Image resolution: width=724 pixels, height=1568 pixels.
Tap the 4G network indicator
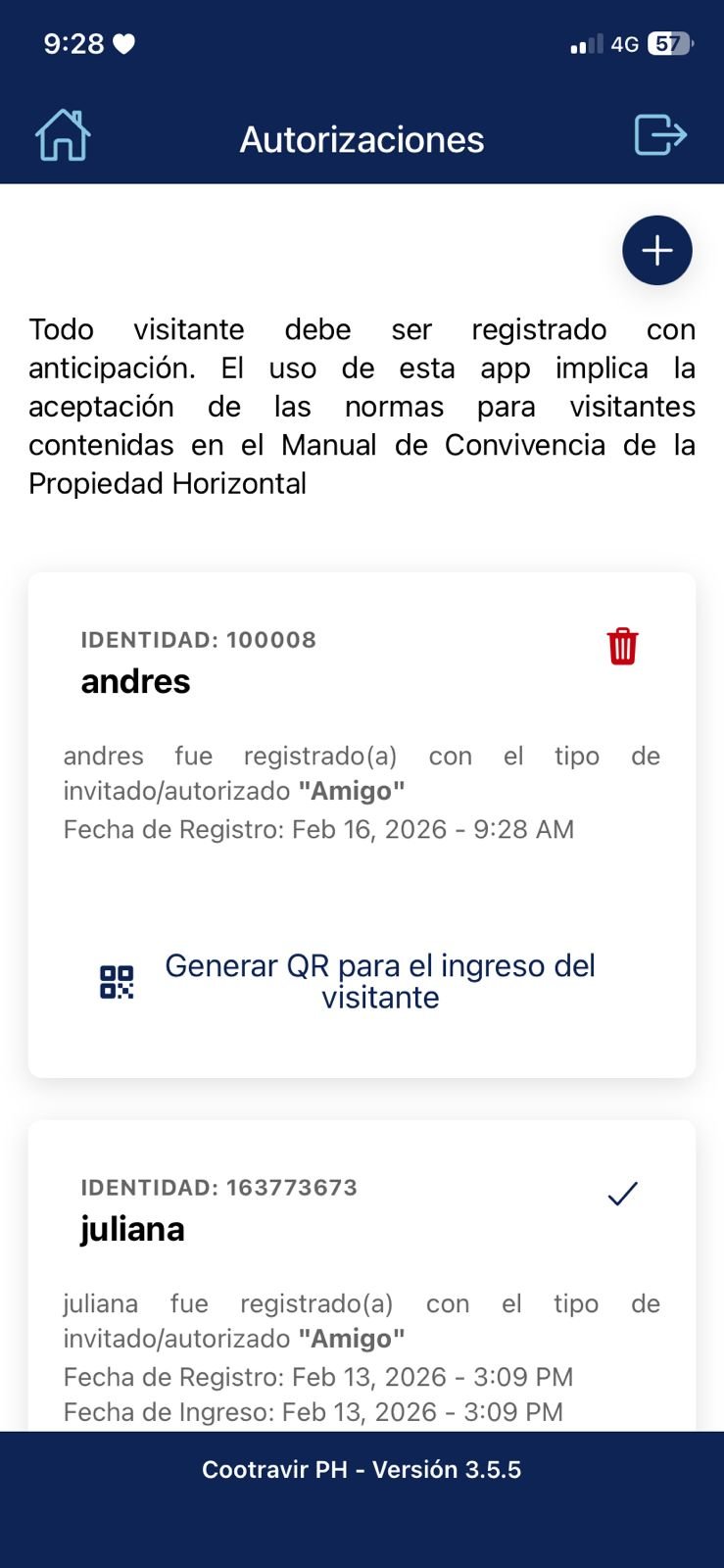point(624,42)
